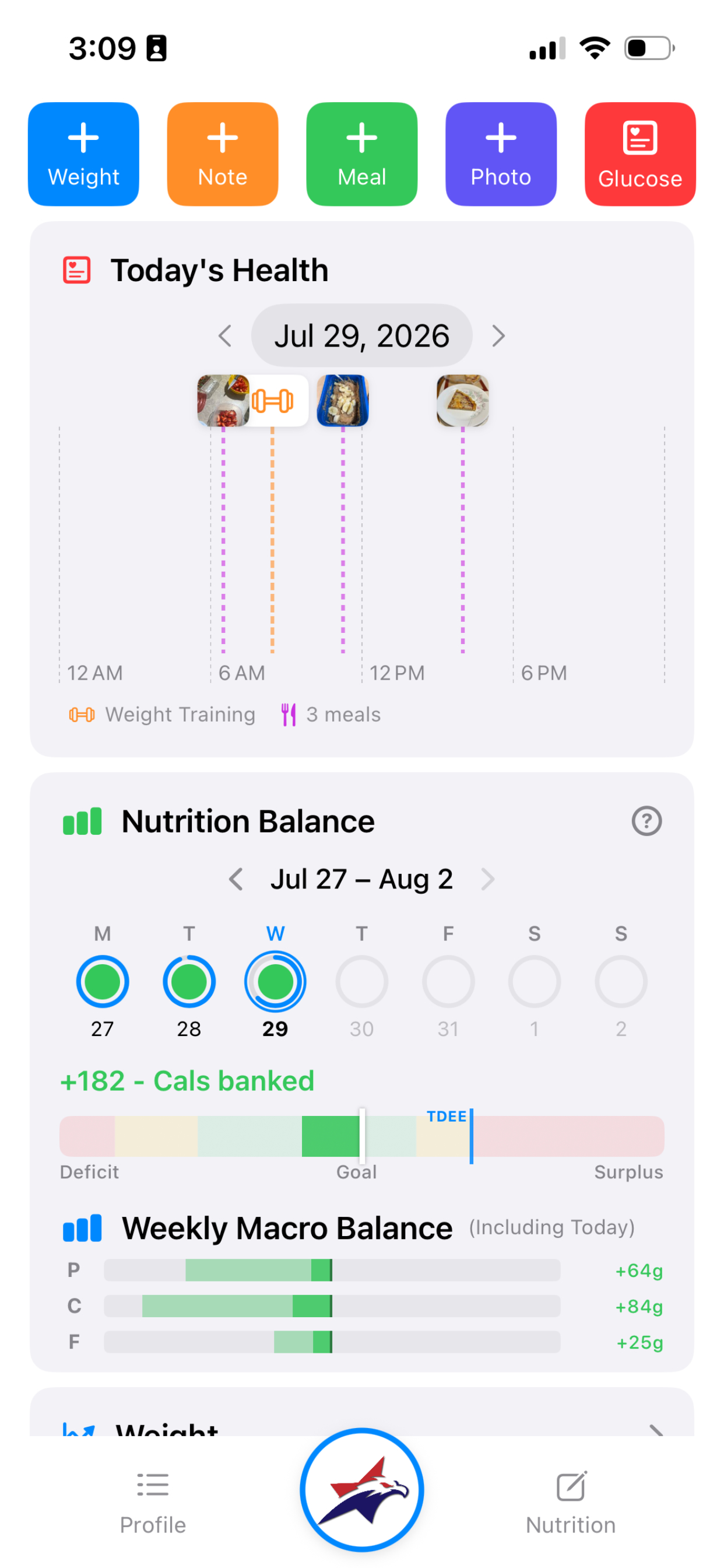Open Nutrition Balance help icon
This screenshot has width=724, height=1568.
coord(646,821)
